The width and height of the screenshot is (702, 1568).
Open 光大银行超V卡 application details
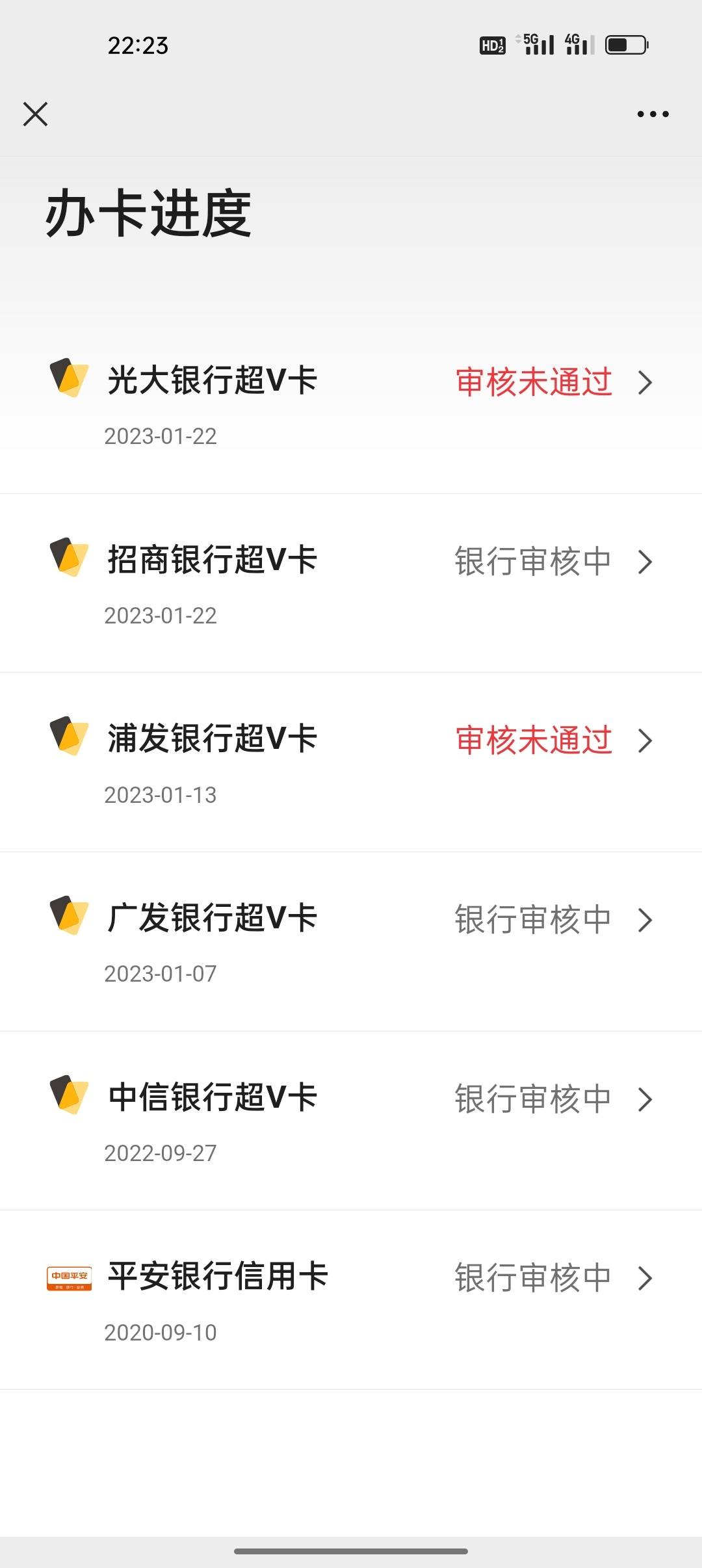[x=351, y=404]
